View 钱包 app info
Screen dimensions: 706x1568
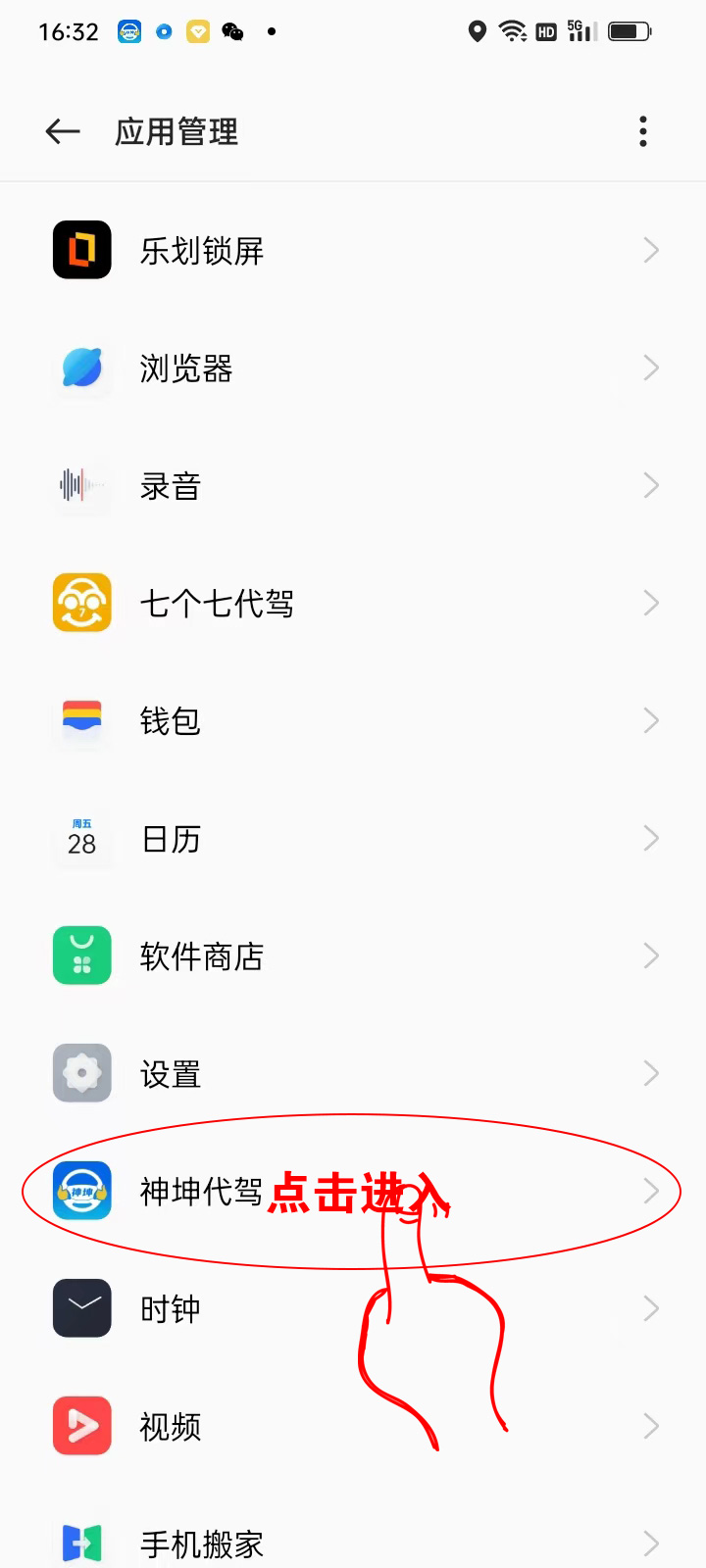[353, 721]
